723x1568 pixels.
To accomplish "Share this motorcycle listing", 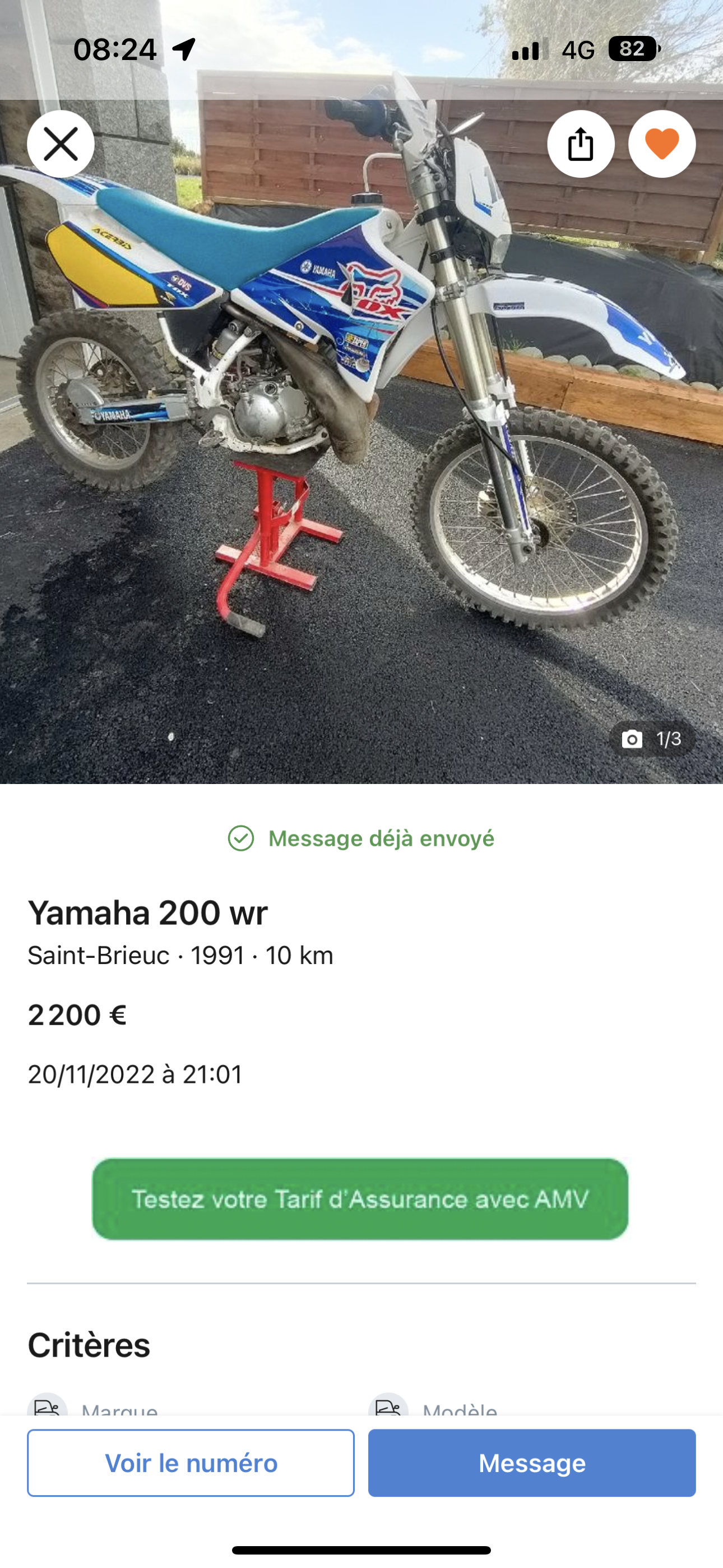I will [x=580, y=144].
